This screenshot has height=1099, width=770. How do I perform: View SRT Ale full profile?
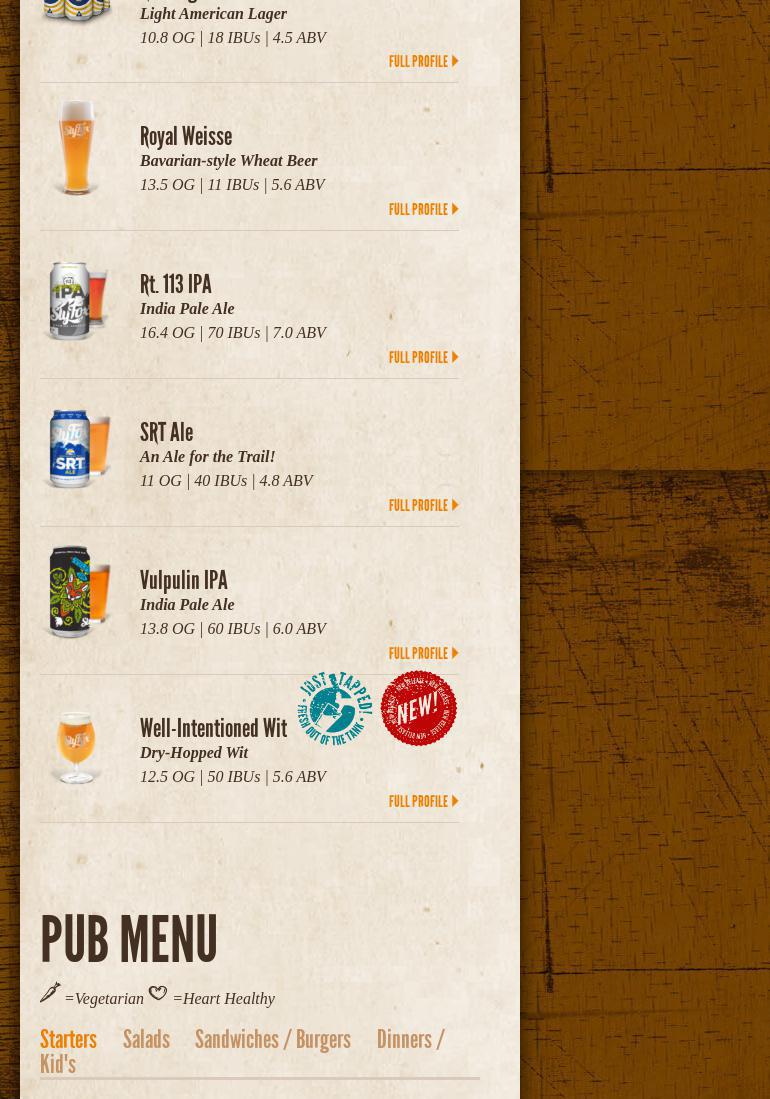(422, 506)
